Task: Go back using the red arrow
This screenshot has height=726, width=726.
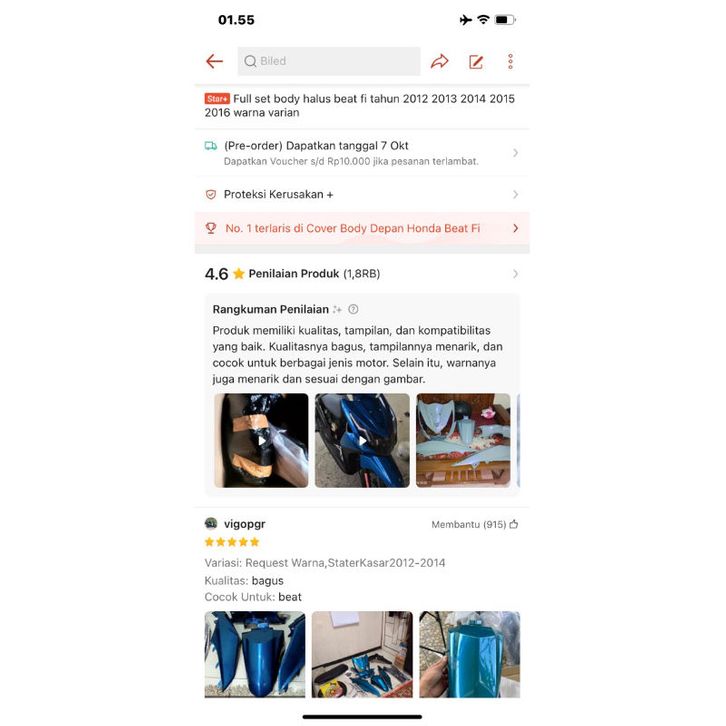Action: pyautogui.click(x=214, y=61)
